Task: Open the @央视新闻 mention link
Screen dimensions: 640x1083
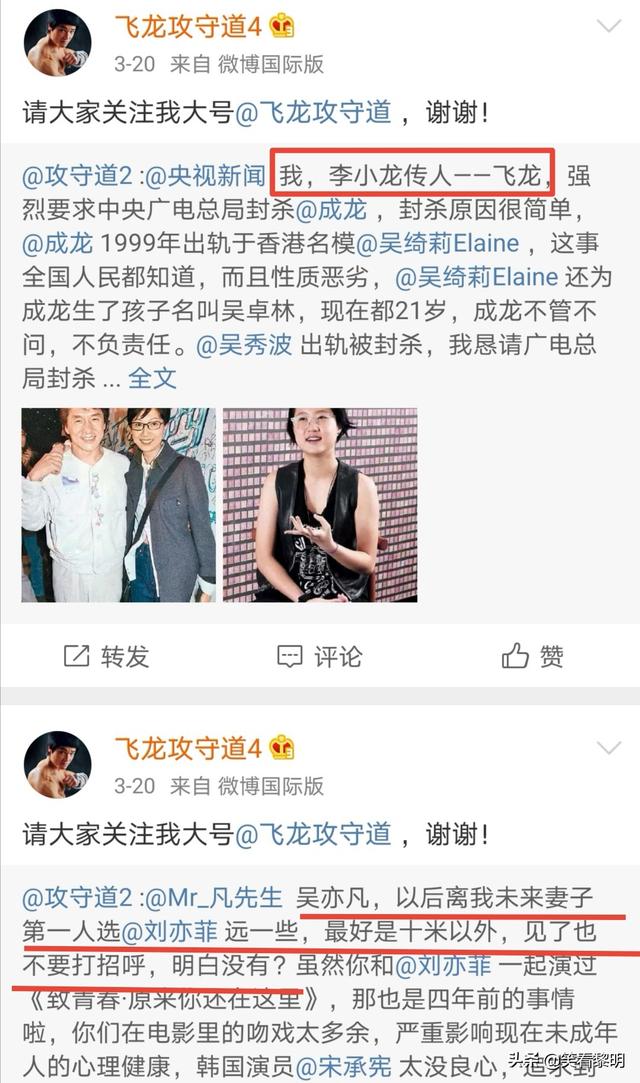Action: (209, 176)
